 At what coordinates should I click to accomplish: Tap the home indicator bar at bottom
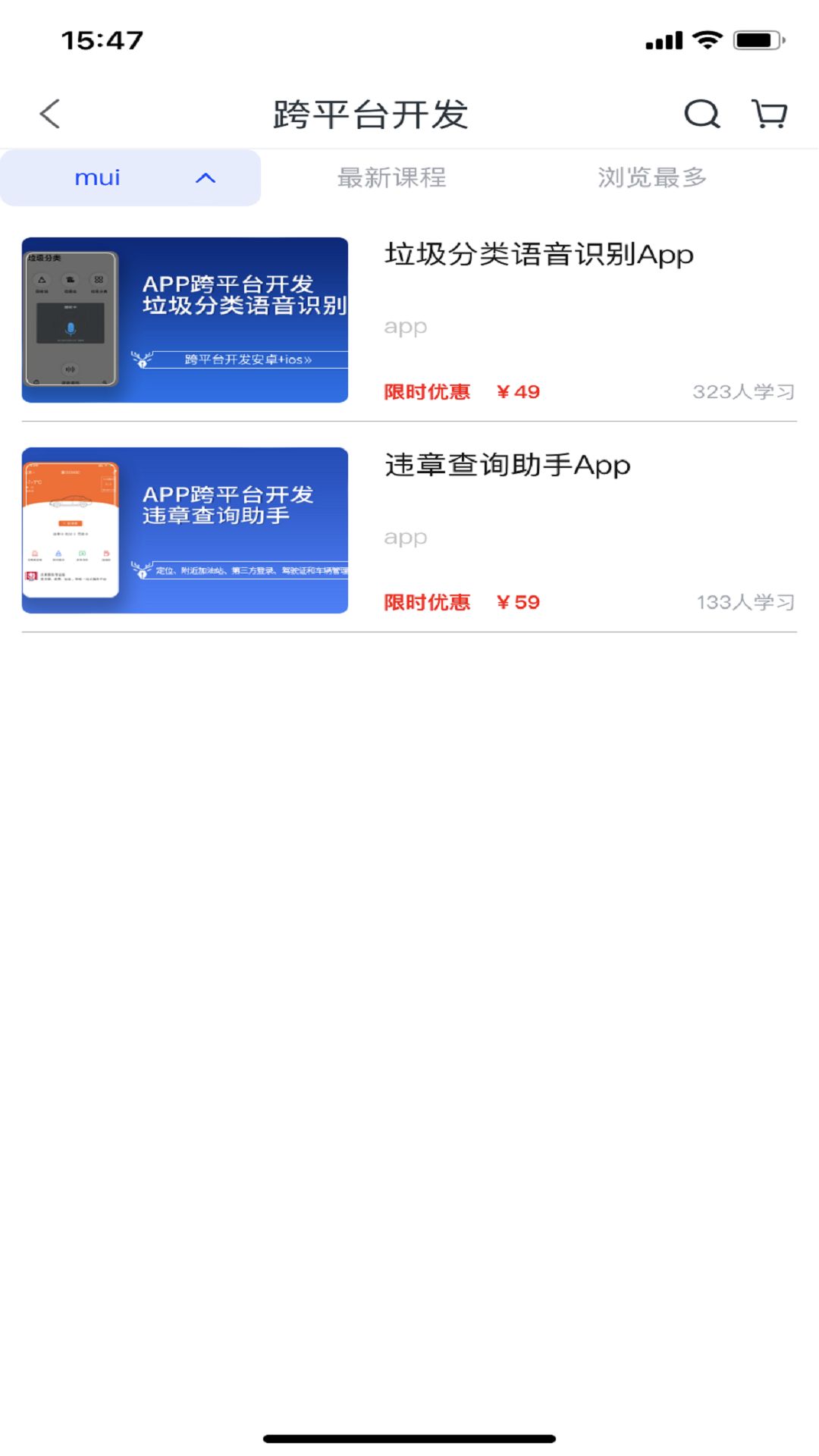[409, 1437]
